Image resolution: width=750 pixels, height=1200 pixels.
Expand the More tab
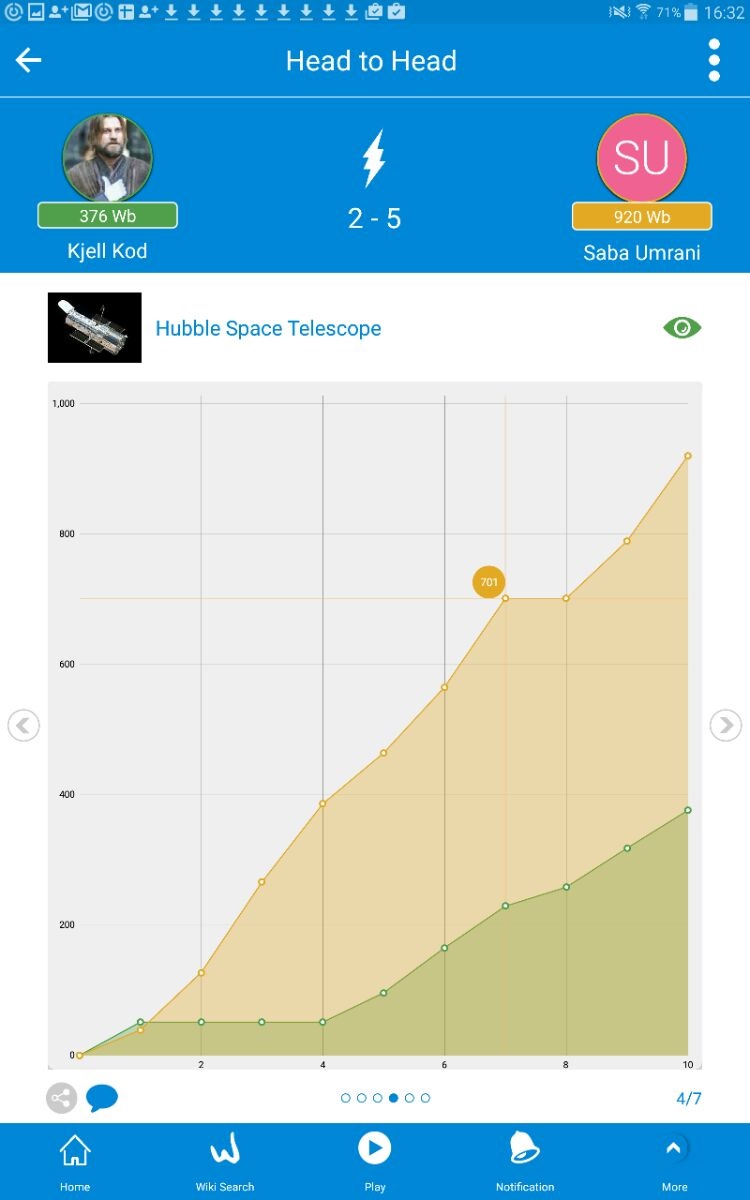pos(675,1162)
